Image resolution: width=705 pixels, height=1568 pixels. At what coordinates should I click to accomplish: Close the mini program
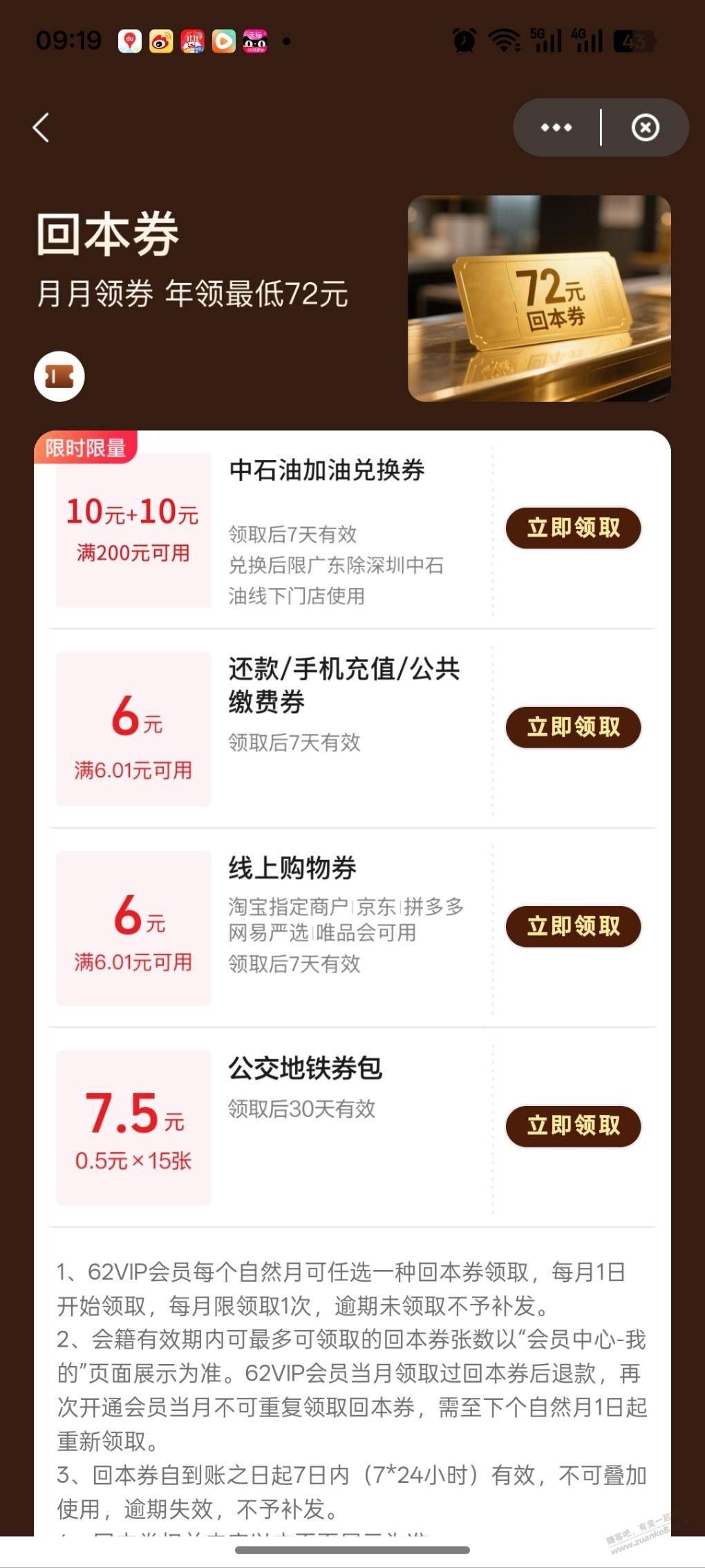click(645, 128)
